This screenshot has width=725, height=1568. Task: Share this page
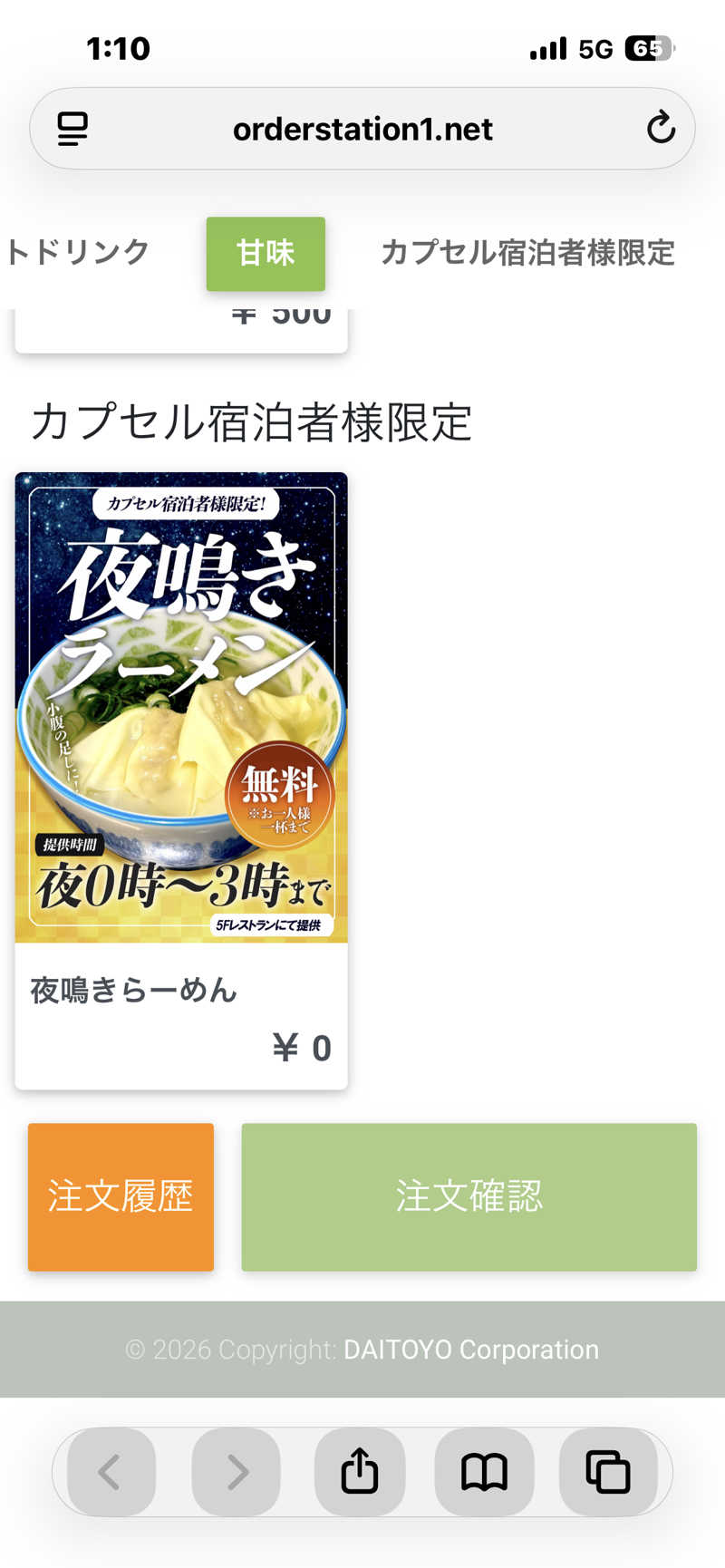360,1472
